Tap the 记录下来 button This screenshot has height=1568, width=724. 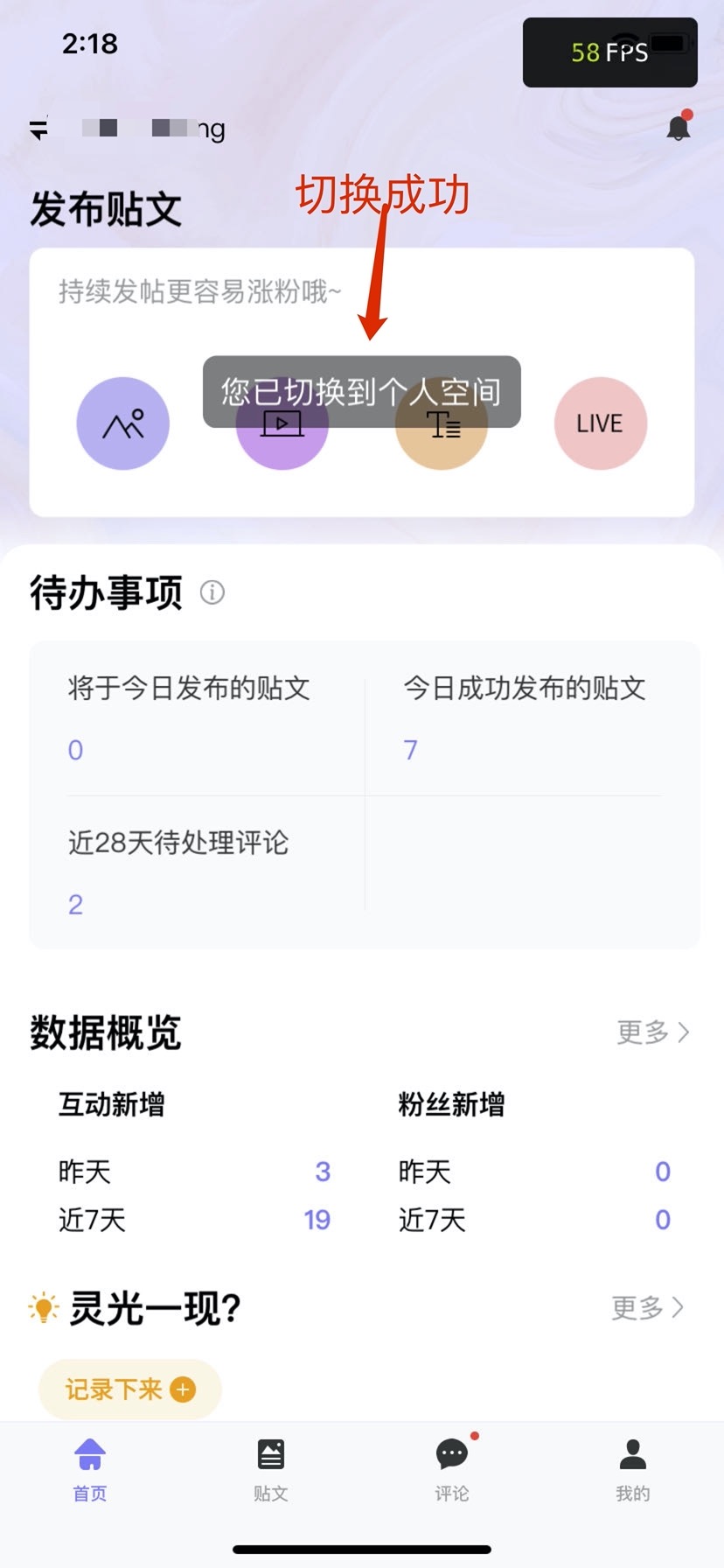click(130, 1389)
